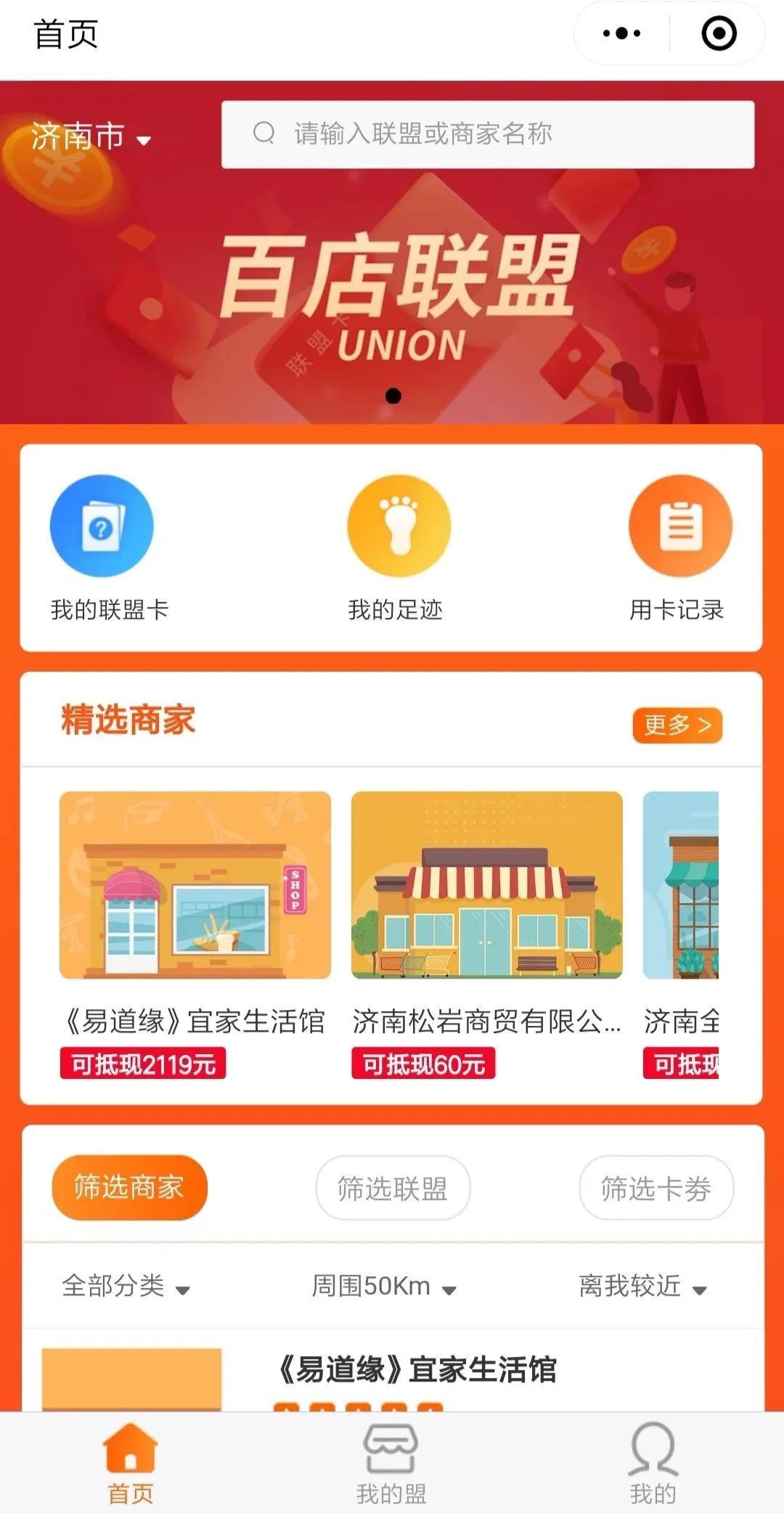Open the 《易道缘》宜家生活馆 featured merchant card

pos(195,933)
